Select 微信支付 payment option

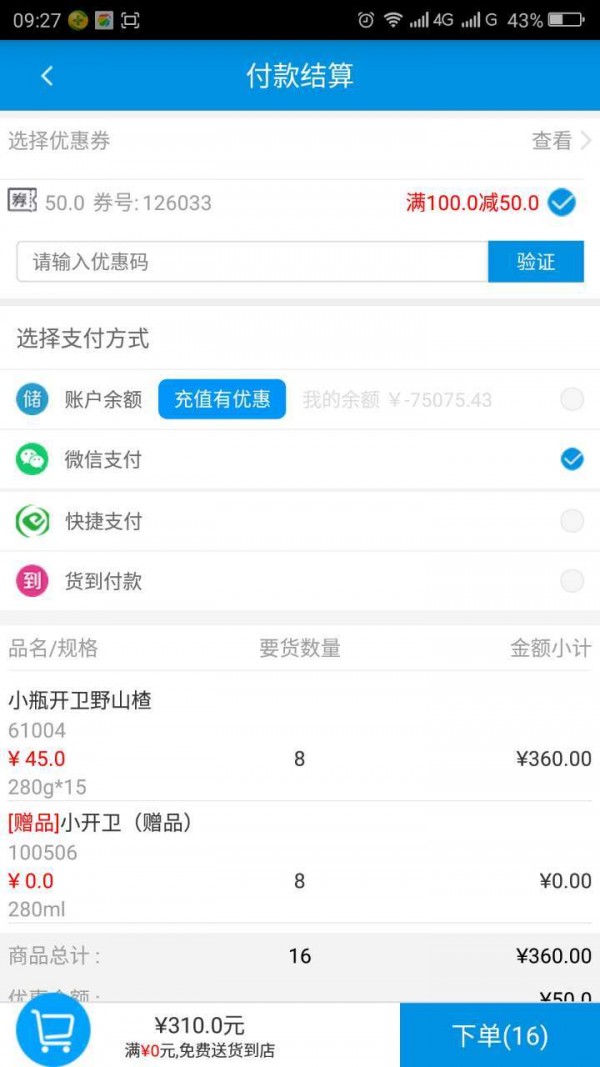pyautogui.click(x=571, y=460)
